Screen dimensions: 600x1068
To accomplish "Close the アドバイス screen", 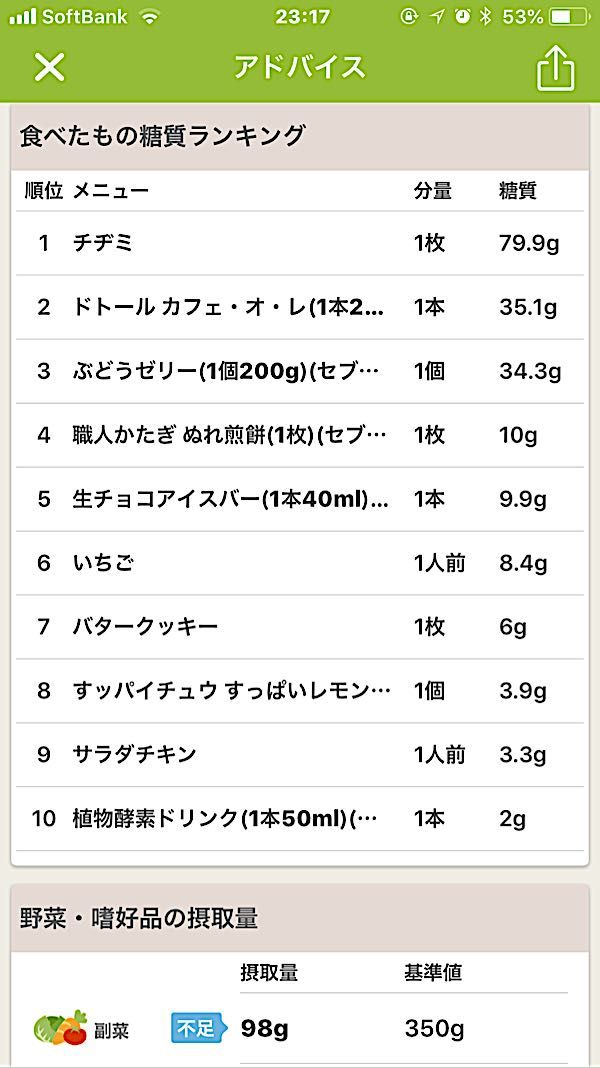I will 49,67.
